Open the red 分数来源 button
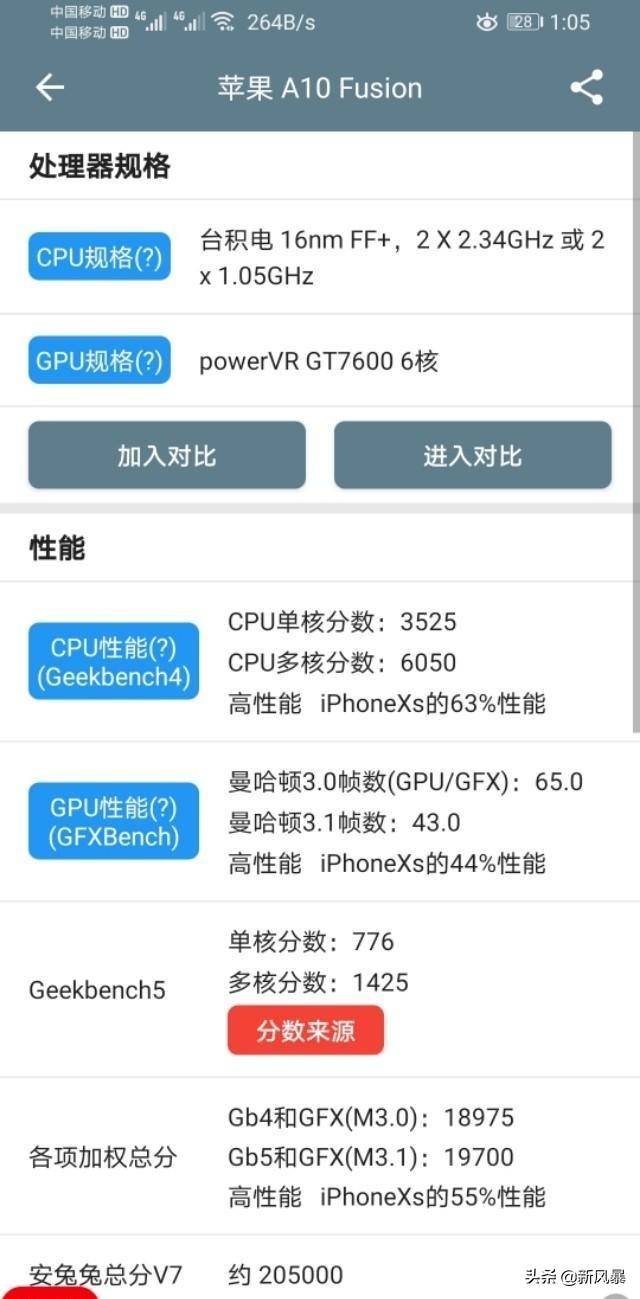 pyautogui.click(x=306, y=1030)
